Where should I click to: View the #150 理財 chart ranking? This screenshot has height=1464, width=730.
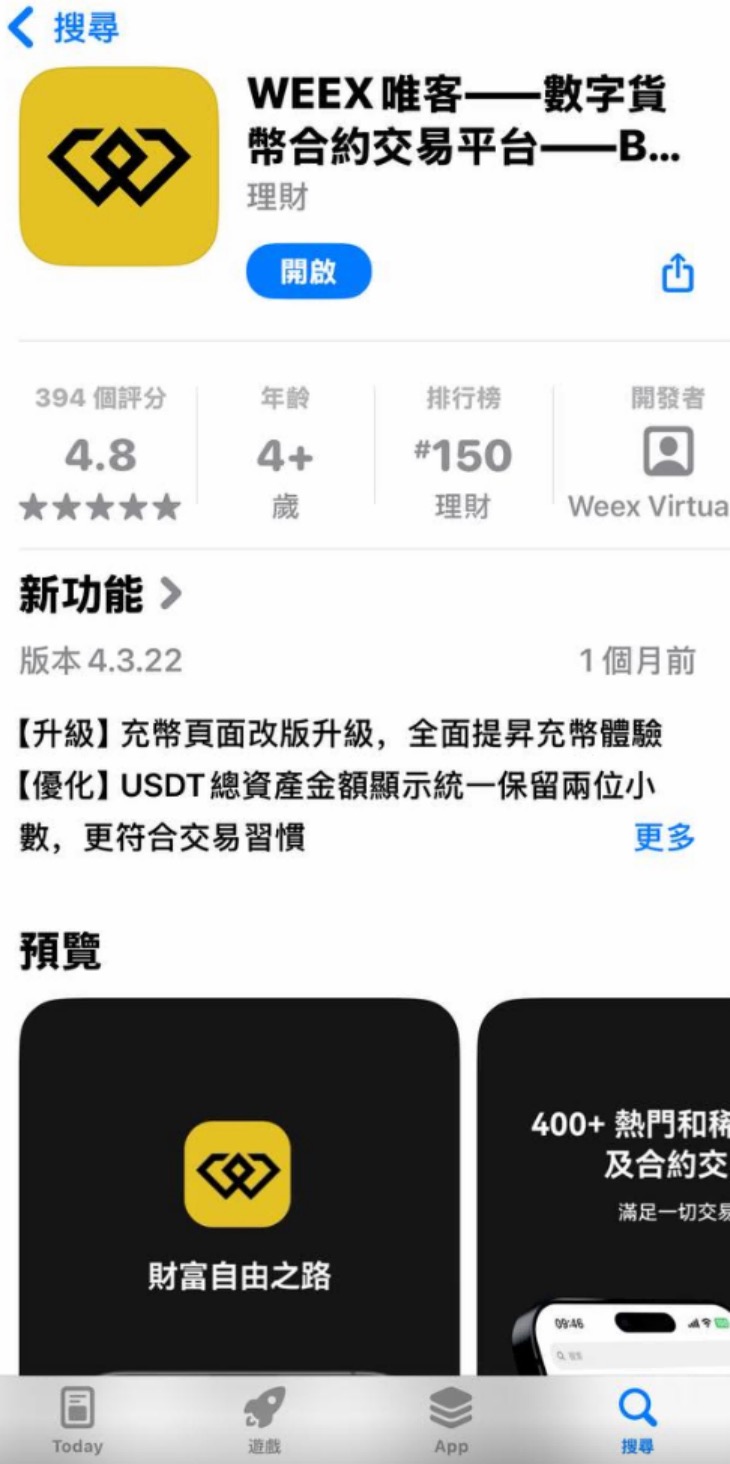(463, 455)
